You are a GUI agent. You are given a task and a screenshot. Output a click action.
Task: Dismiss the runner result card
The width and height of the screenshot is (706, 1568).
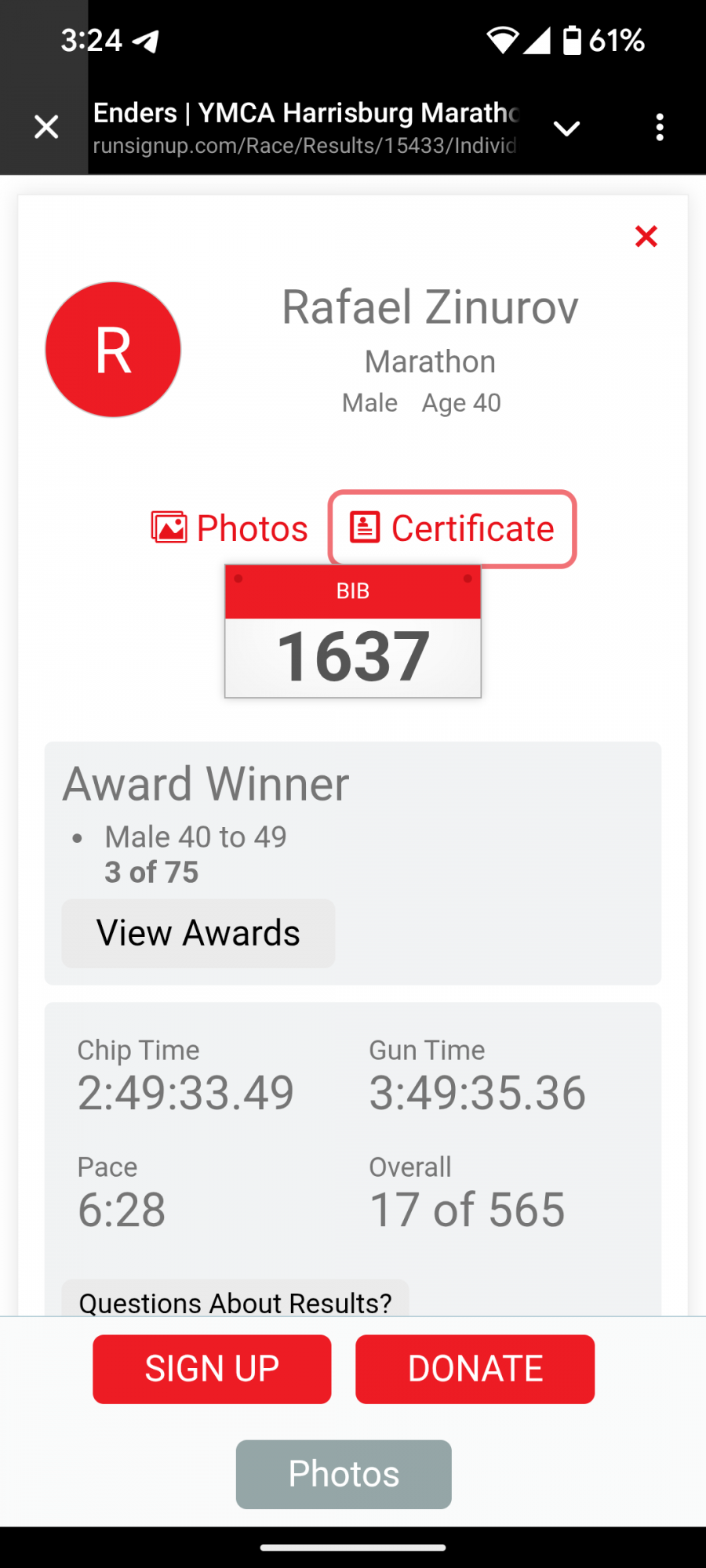646,236
